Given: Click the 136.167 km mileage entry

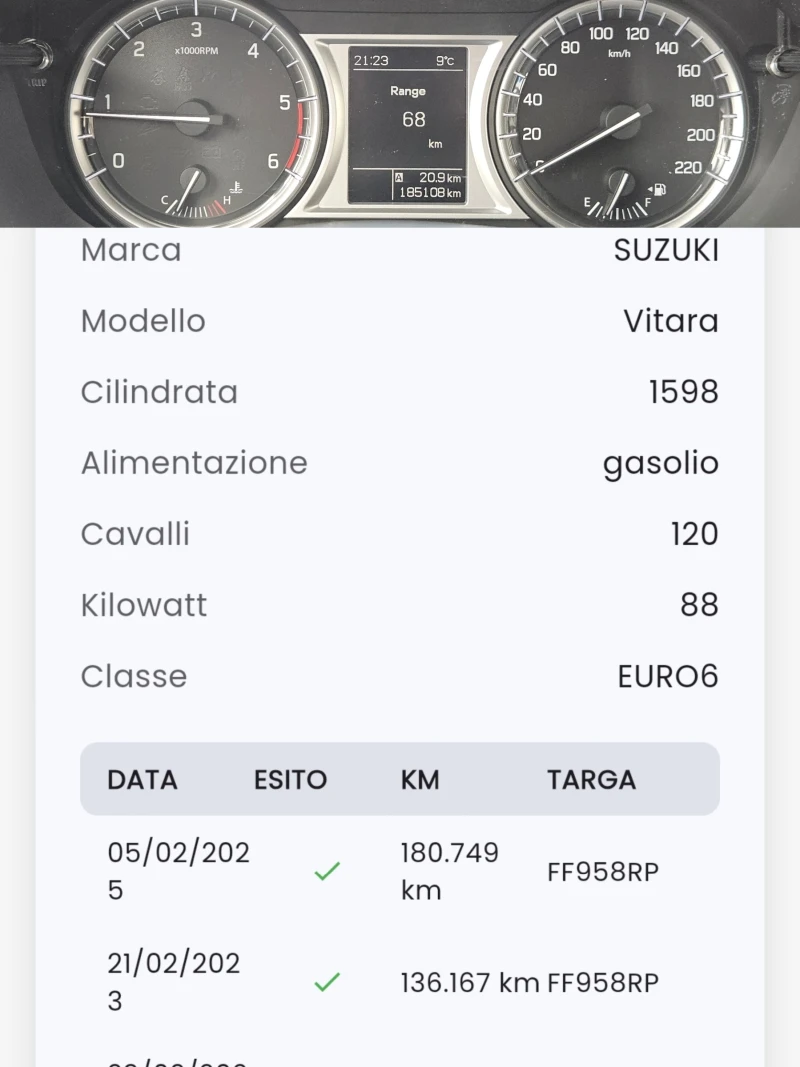Looking at the screenshot, I should point(470,983).
